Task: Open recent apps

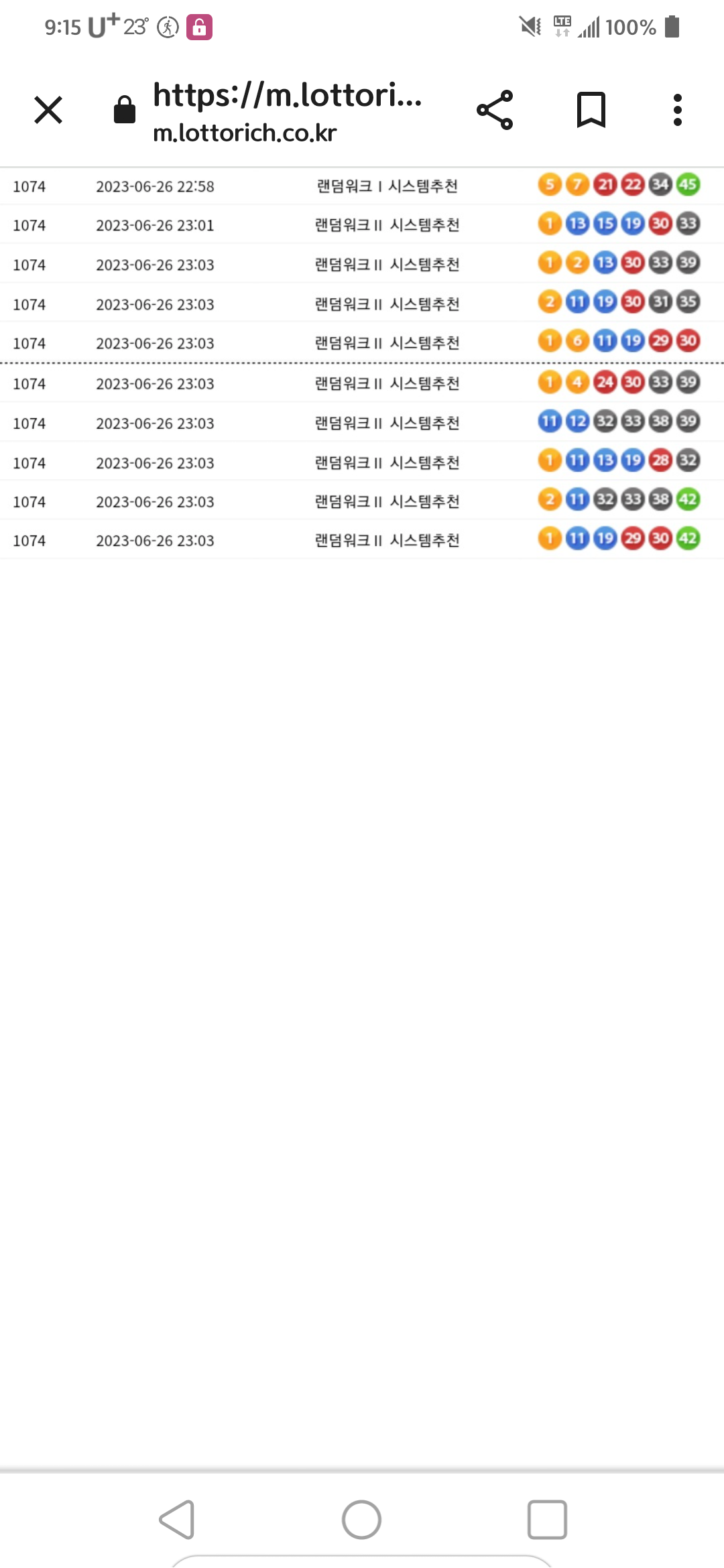Action: click(547, 1519)
